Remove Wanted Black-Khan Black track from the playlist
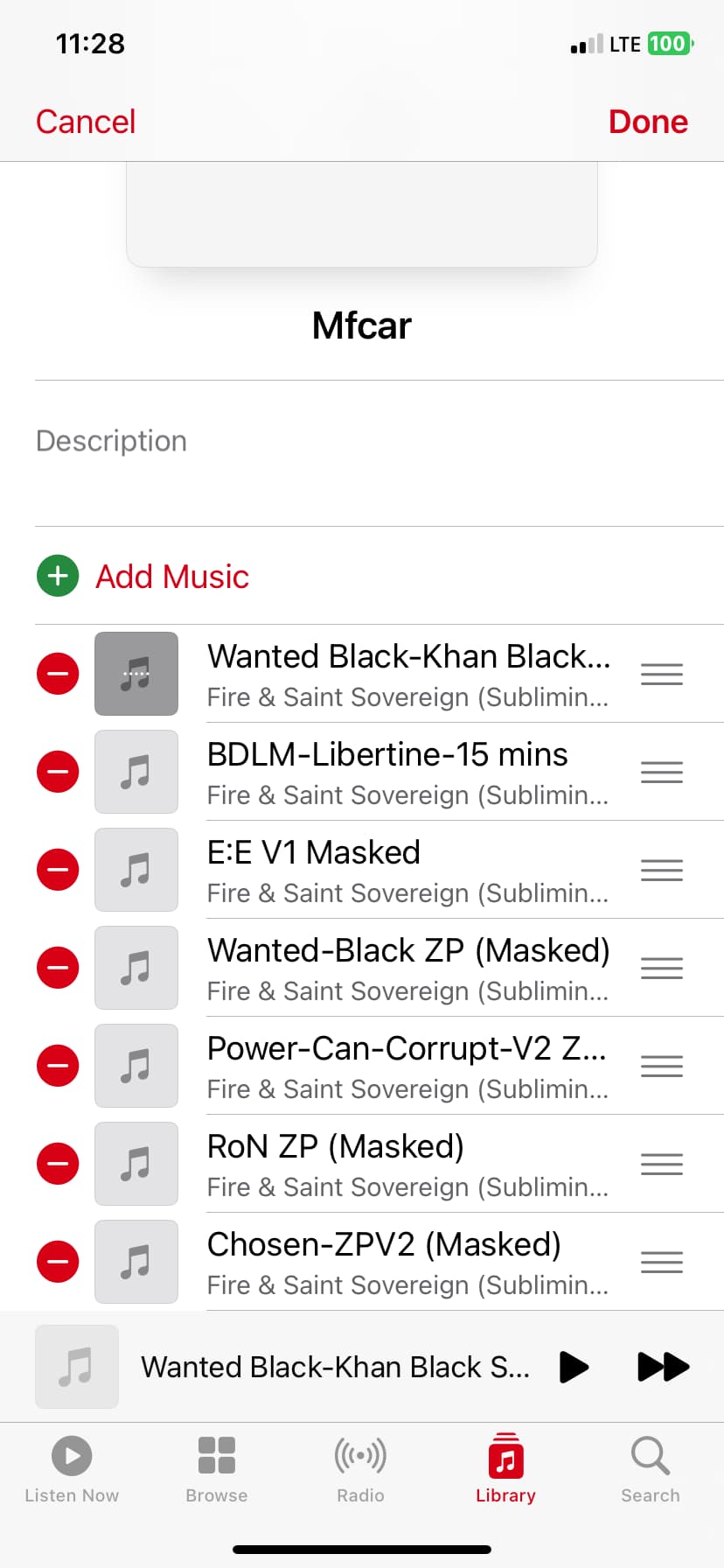The image size is (724, 1568). (x=58, y=674)
